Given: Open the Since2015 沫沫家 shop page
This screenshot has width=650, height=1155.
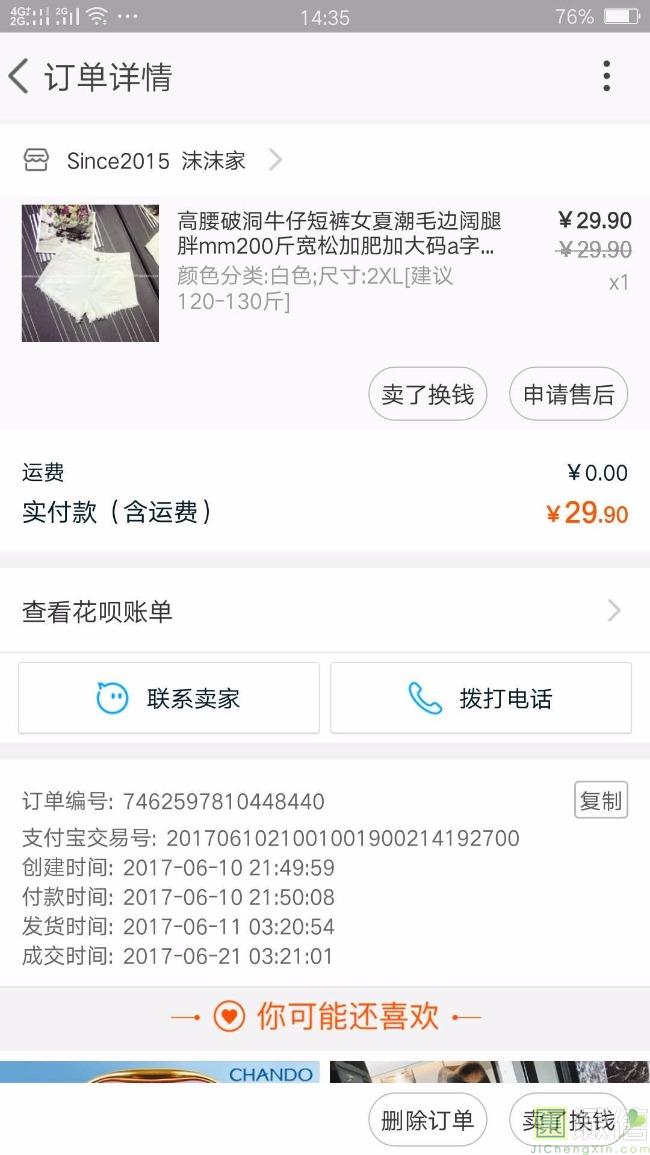Looking at the screenshot, I should [x=155, y=160].
